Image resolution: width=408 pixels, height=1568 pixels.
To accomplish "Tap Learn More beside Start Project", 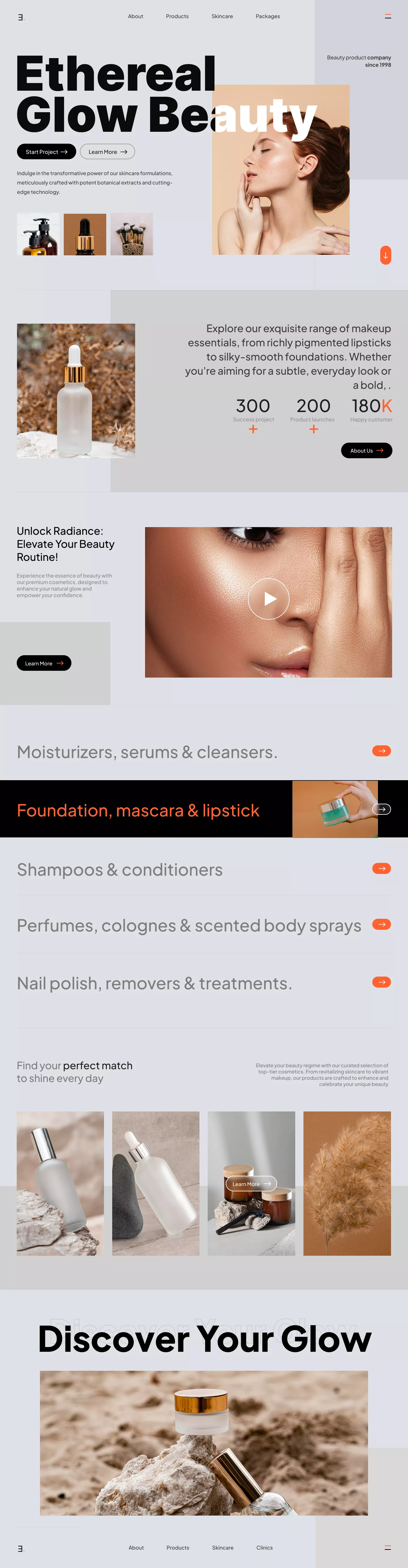I will (x=107, y=152).
